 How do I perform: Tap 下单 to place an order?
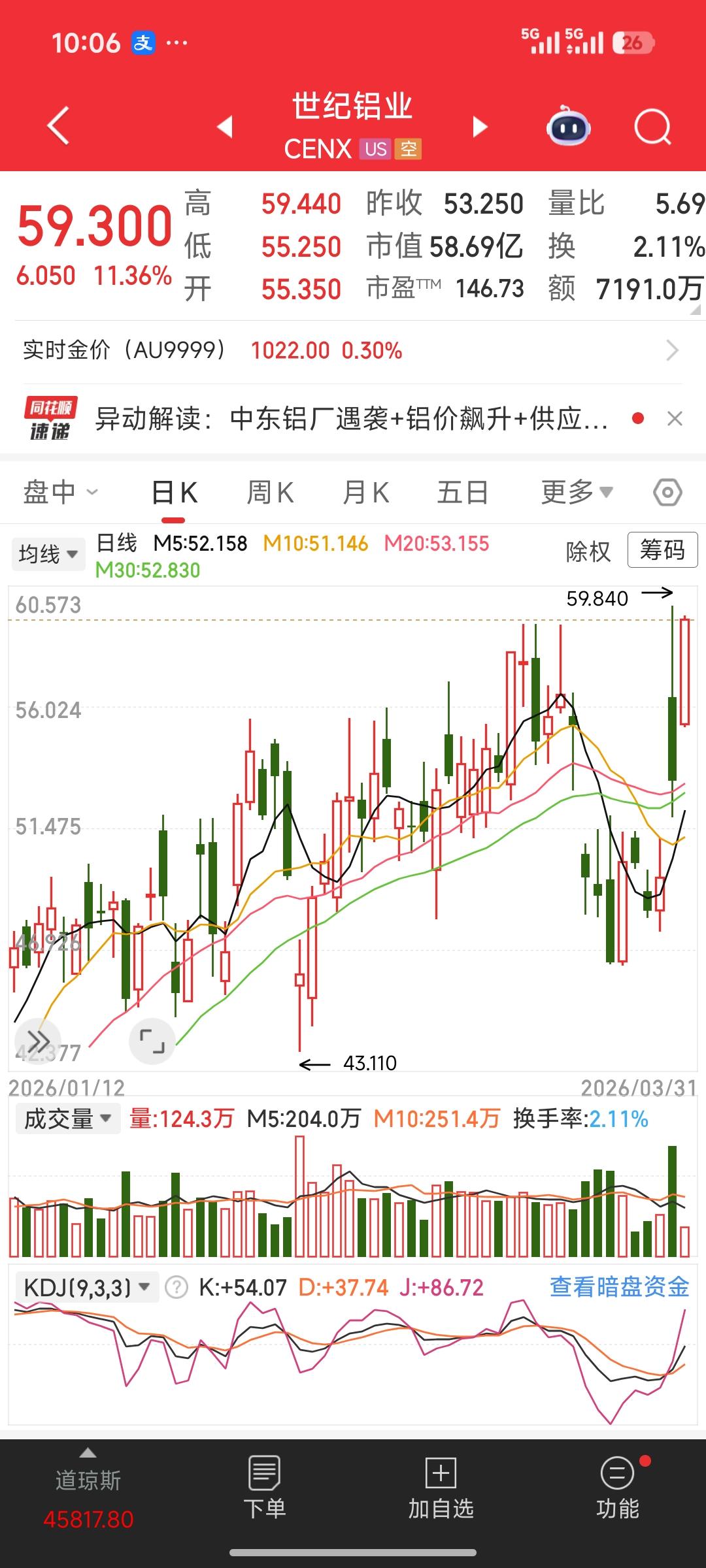[x=265, y=1485]
